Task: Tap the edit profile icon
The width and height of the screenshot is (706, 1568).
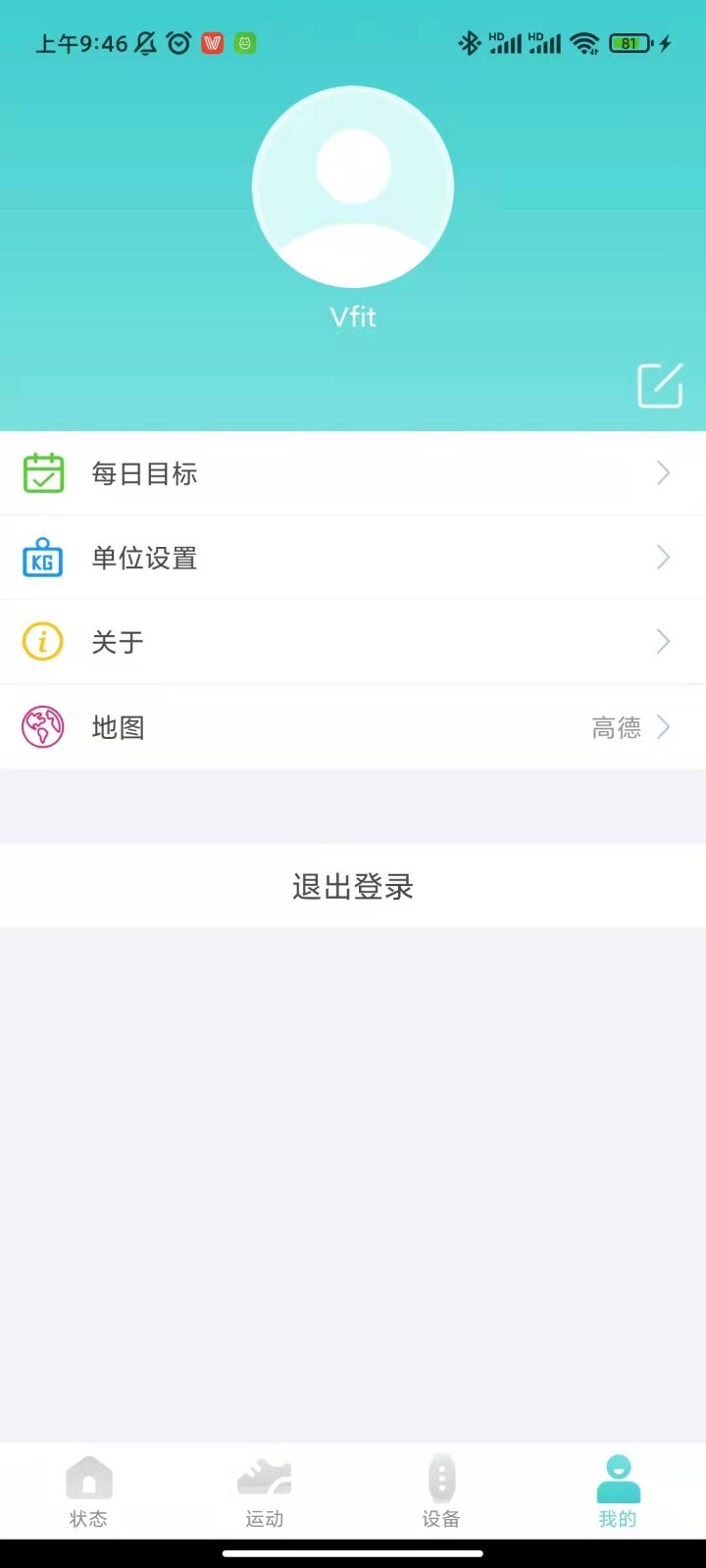Action: point(660,385)
